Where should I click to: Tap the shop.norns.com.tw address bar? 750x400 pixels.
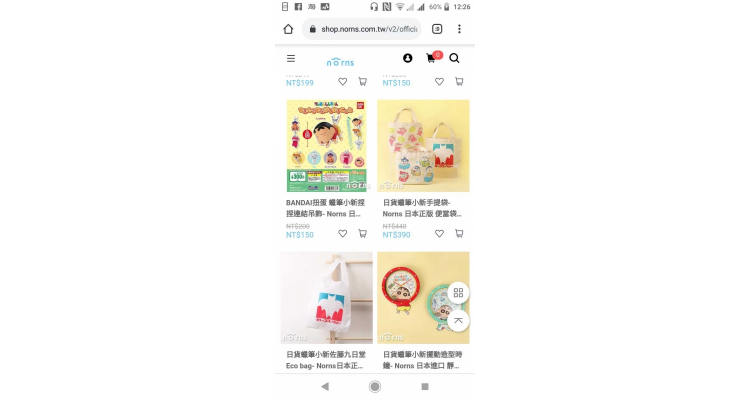coord(363,29)
